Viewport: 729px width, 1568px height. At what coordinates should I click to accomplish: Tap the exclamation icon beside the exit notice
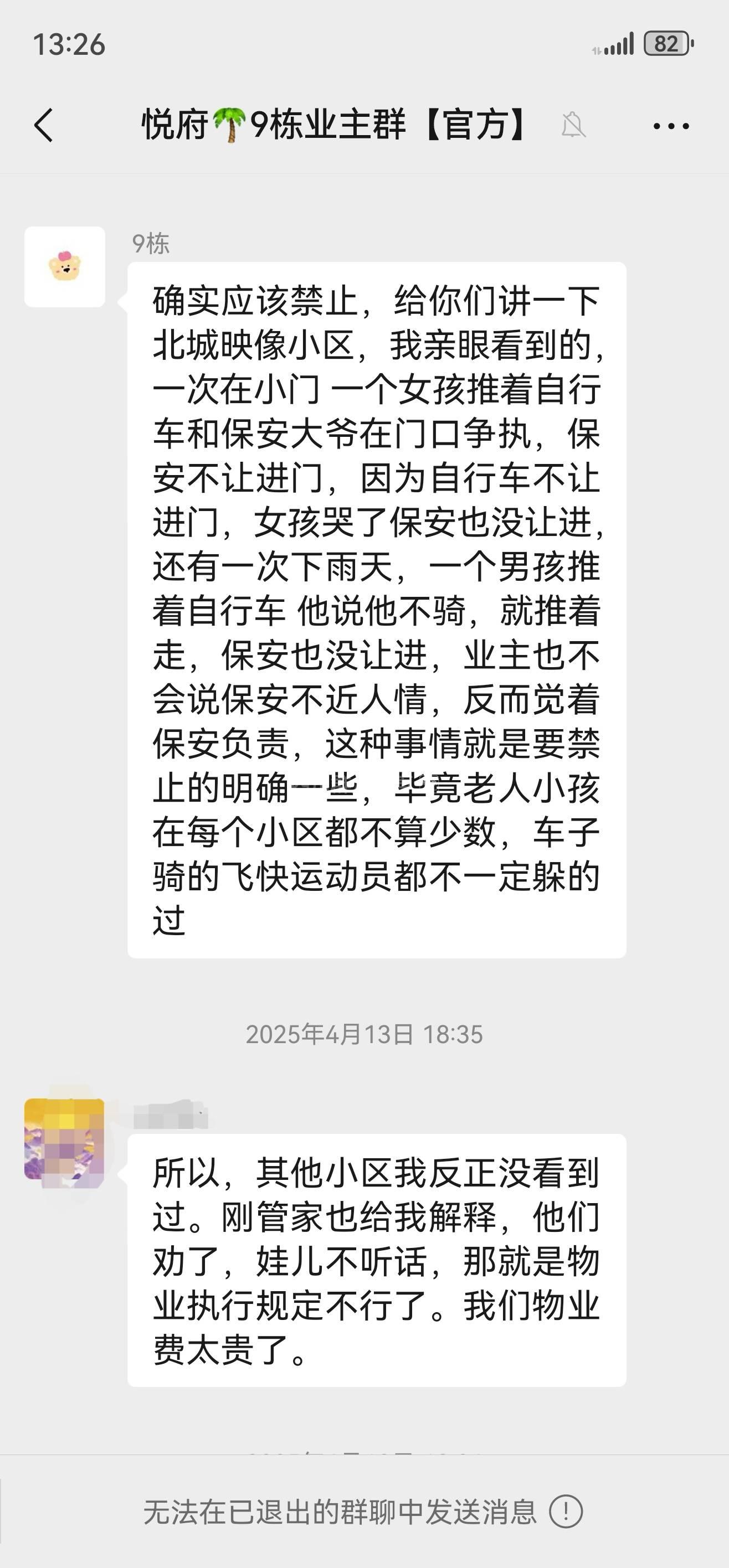pos(566,1512)
